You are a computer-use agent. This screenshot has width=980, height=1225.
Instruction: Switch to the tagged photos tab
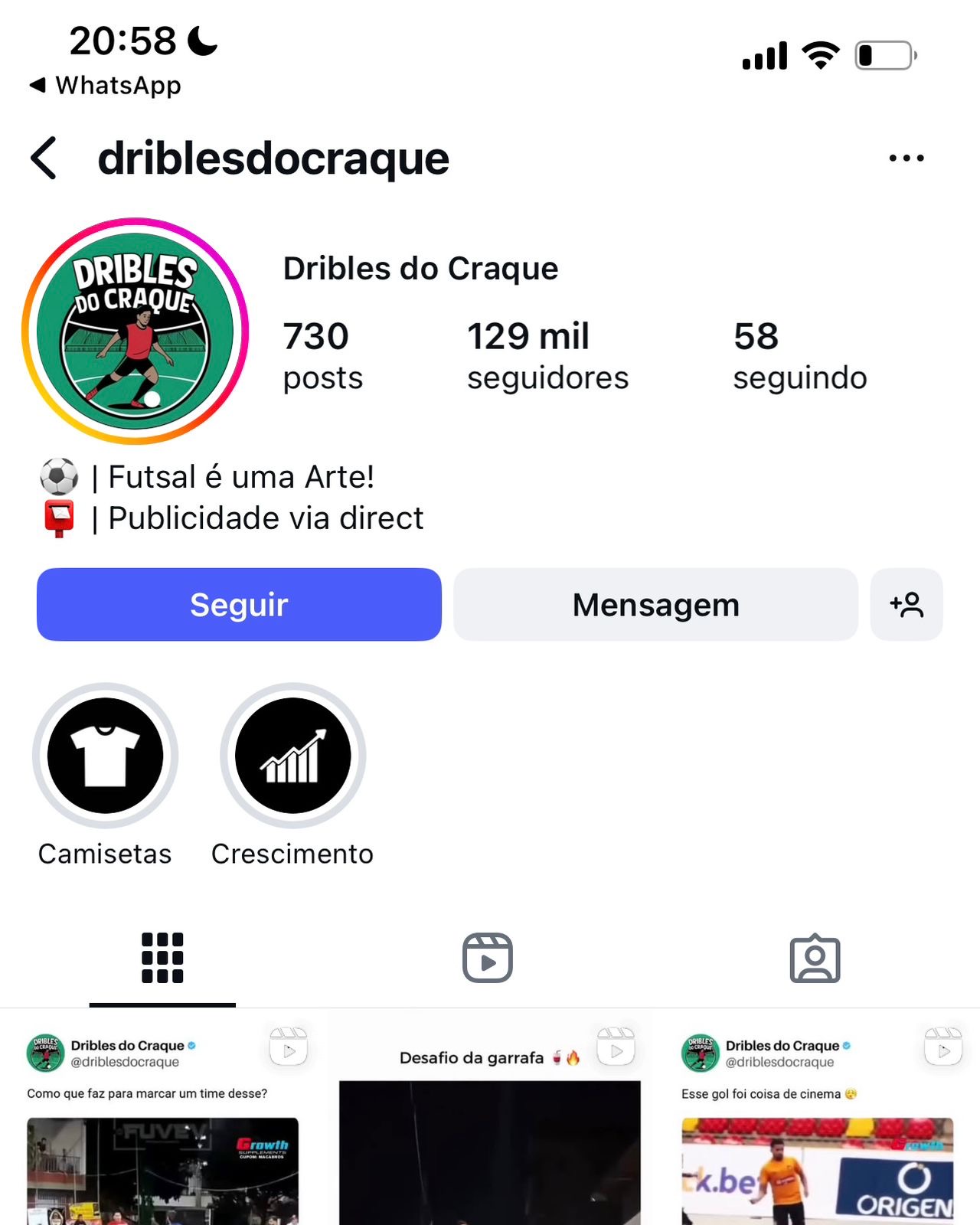click(x=815, y=958)
